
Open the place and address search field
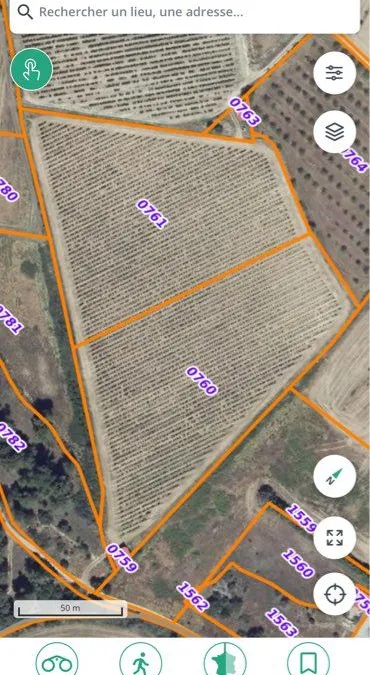[x=184, y=13]
